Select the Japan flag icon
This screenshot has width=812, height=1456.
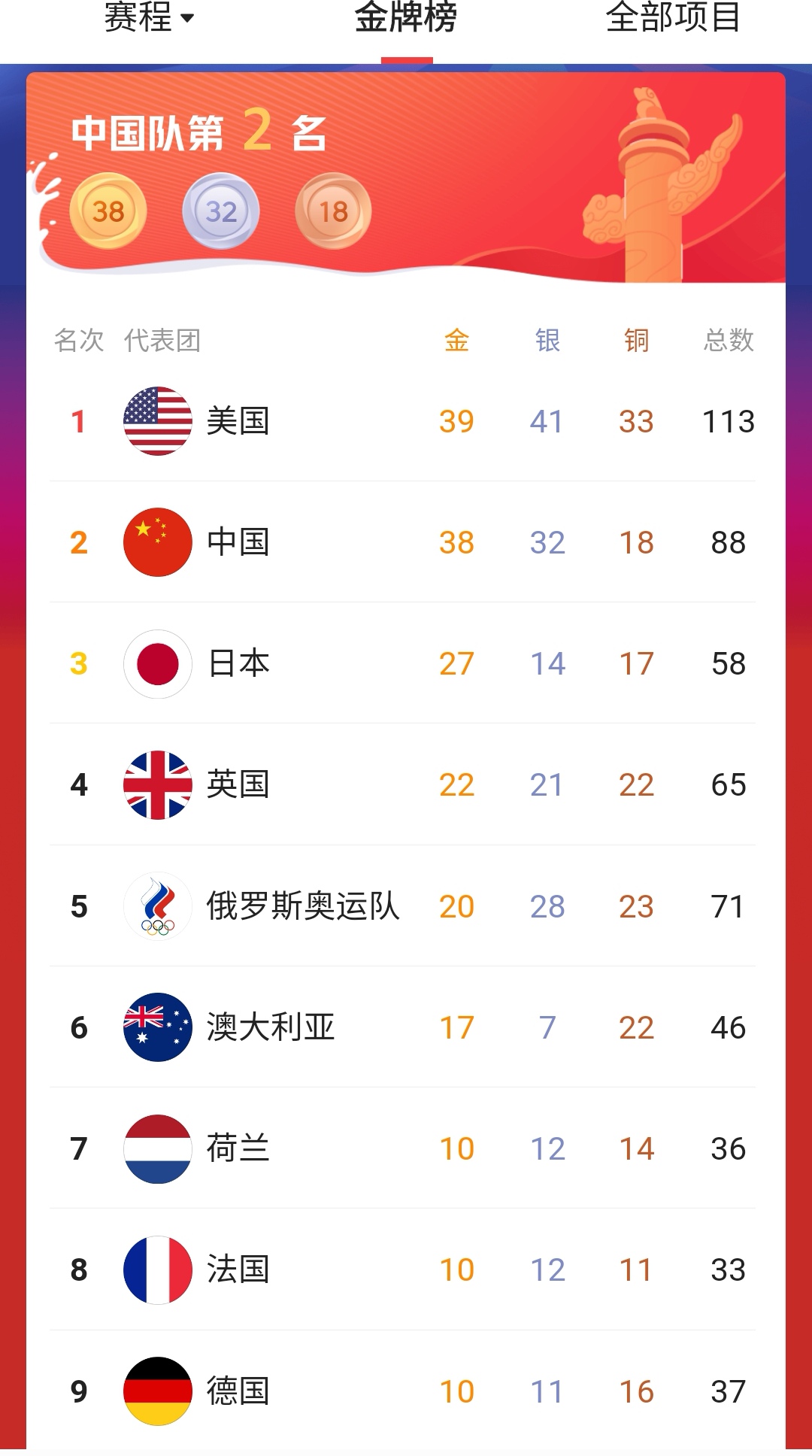pos(157,663)
